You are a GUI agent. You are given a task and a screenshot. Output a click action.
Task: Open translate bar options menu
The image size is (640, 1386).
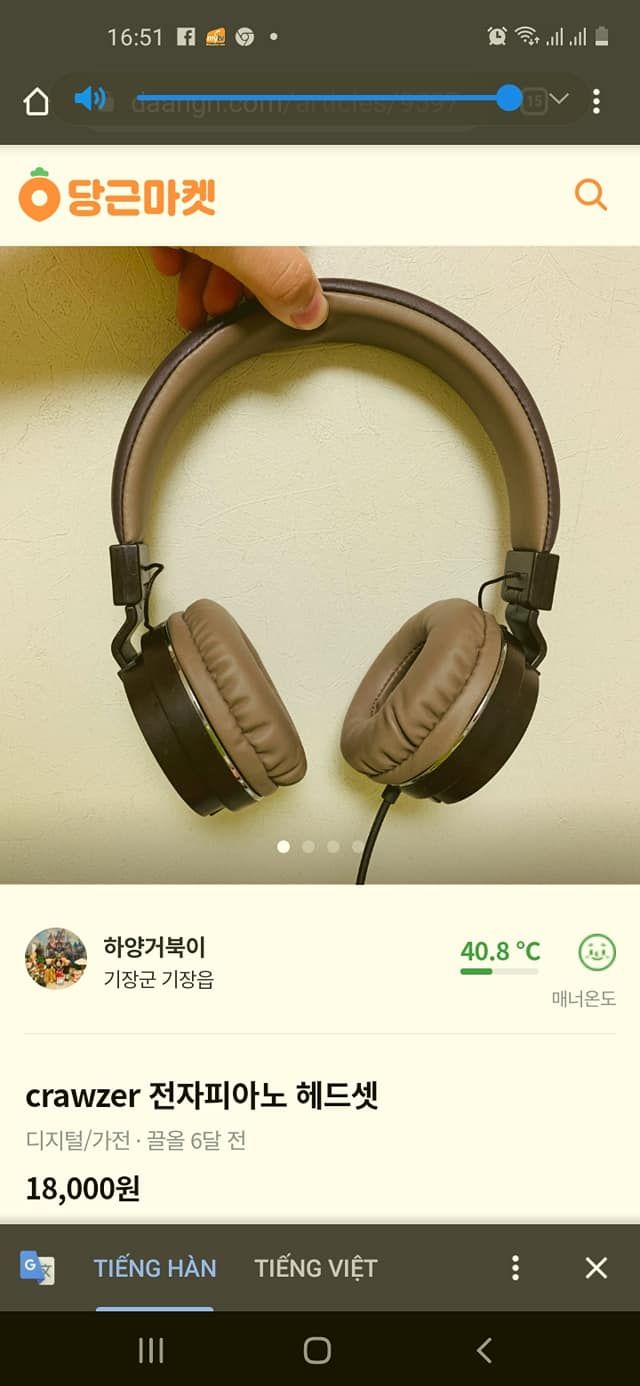pos(515,1268)
